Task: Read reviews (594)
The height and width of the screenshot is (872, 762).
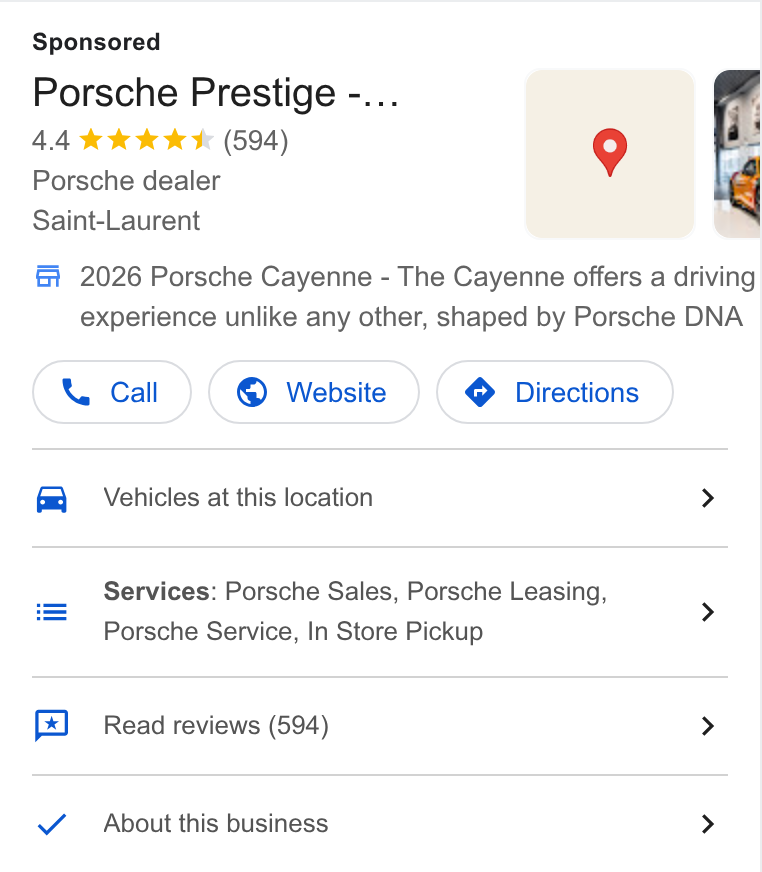Action: click(380, 726)
